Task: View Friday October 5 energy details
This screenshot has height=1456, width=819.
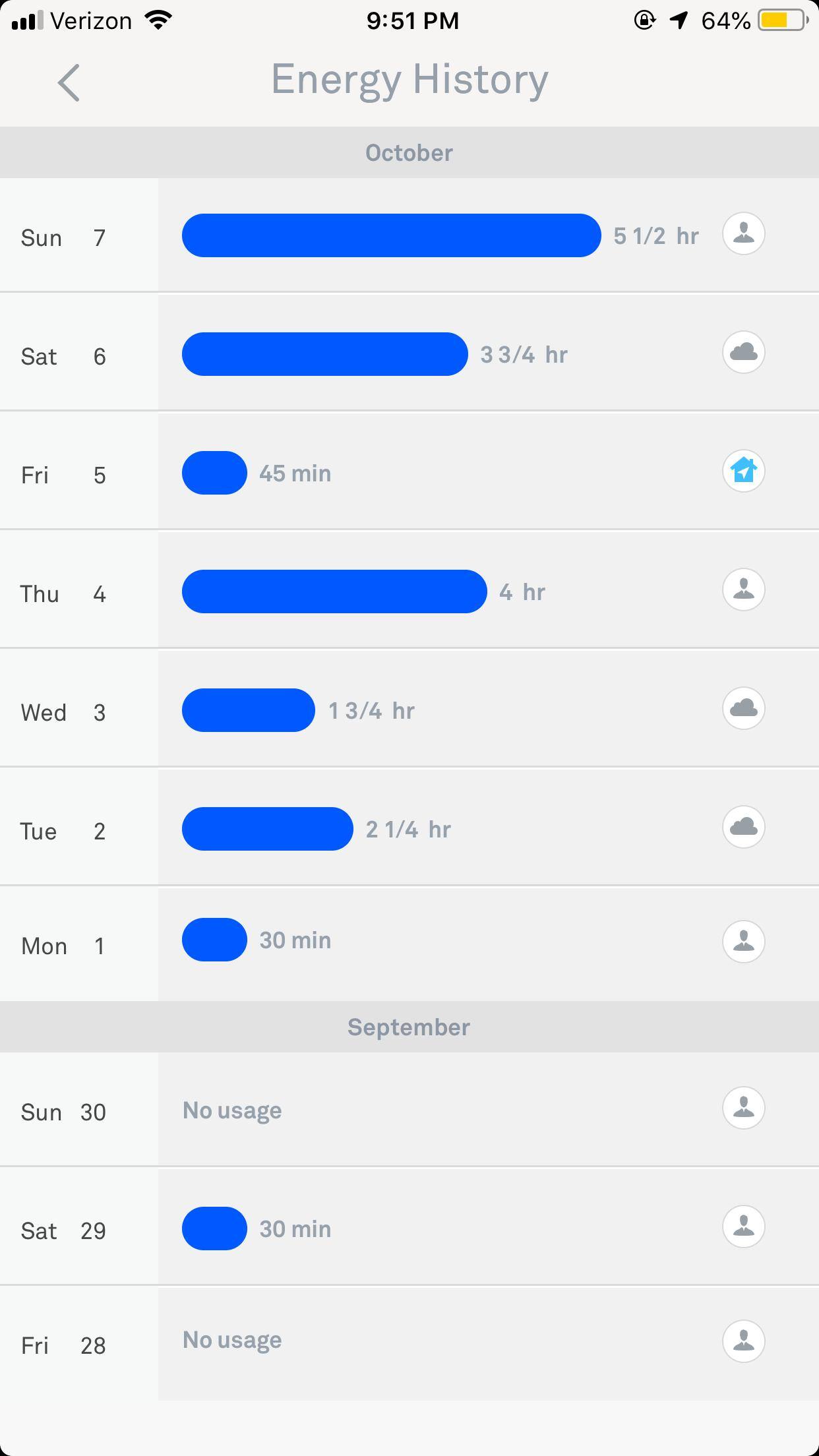Action: 409,473
